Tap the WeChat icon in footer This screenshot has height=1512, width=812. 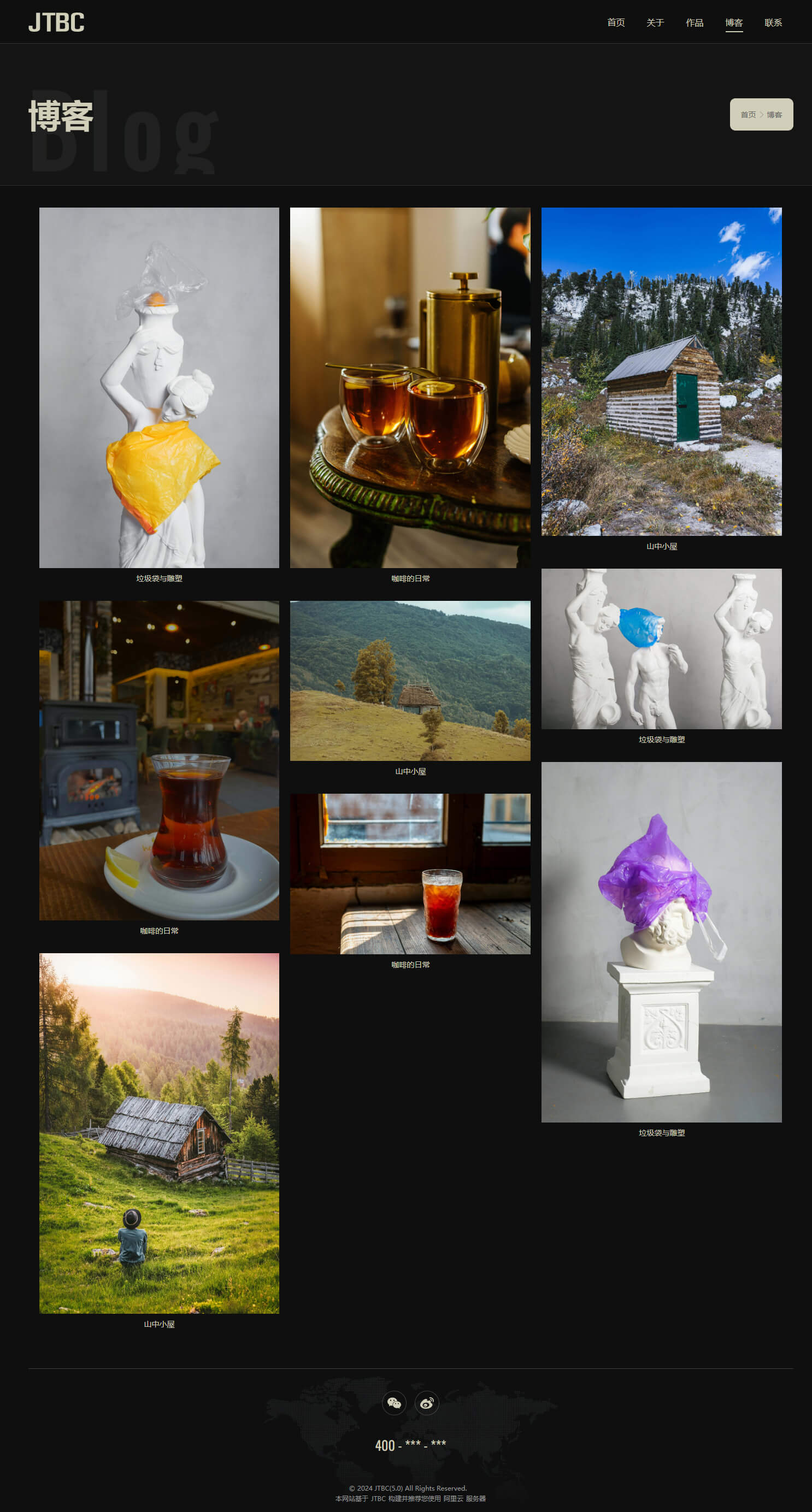tap(394, 1403)
